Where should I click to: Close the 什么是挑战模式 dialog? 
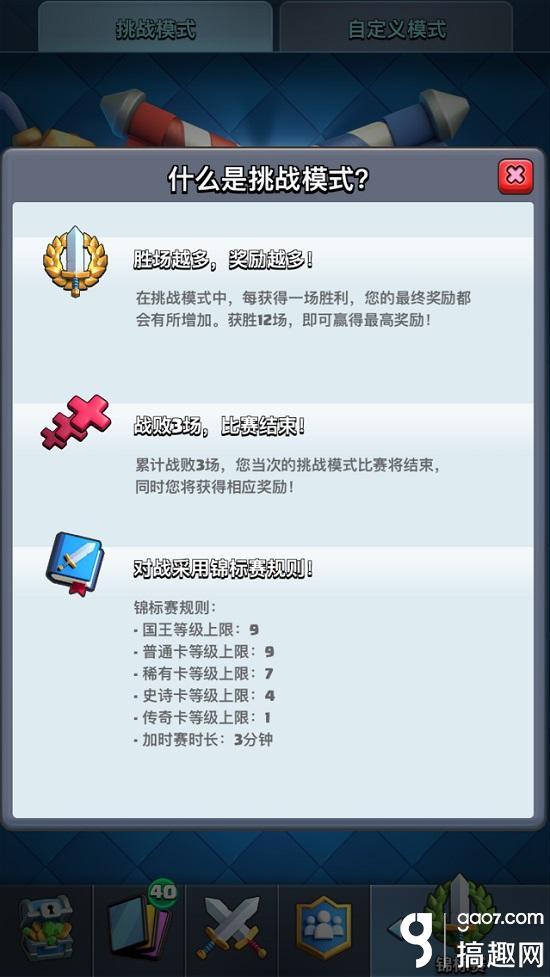coord(515,176)
